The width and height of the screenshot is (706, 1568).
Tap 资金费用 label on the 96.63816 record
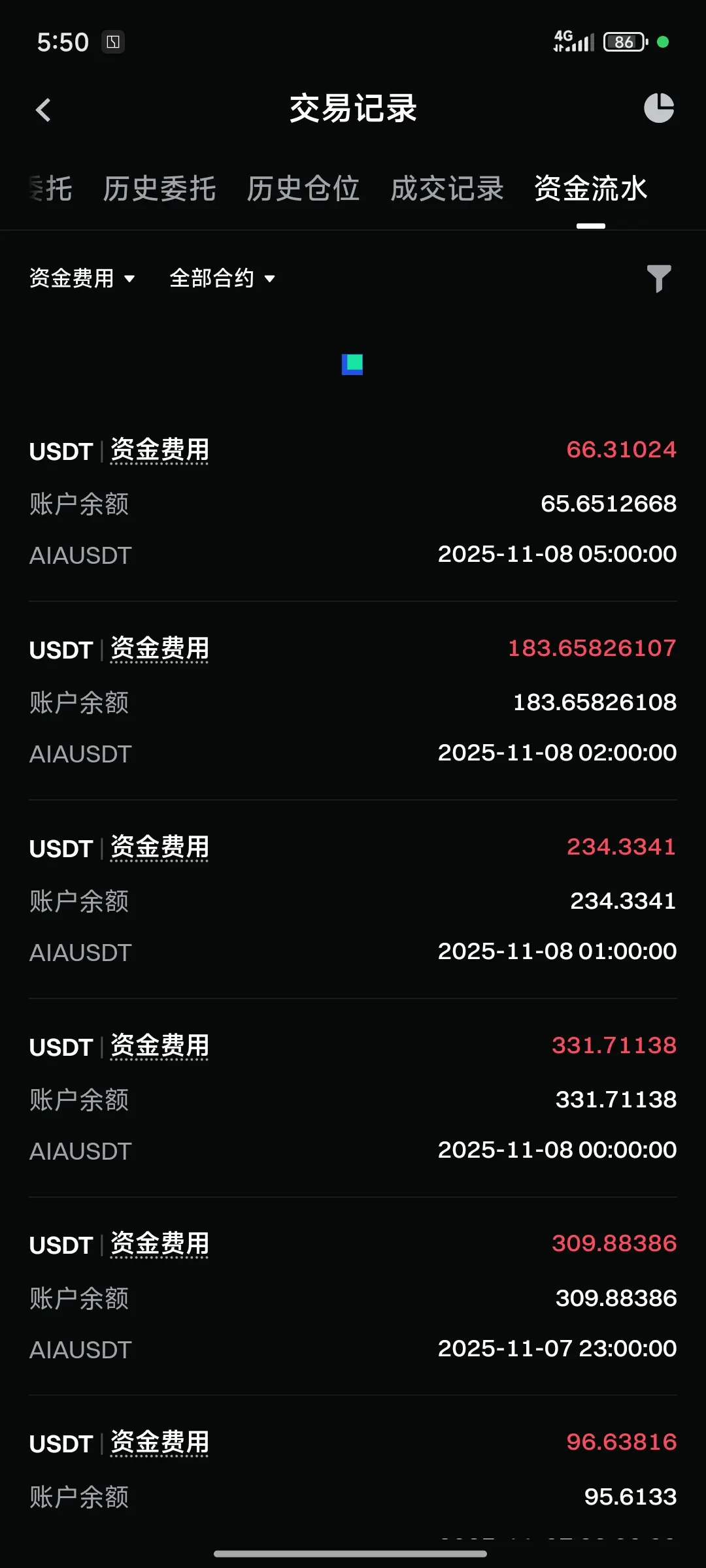click(160, 1443)
